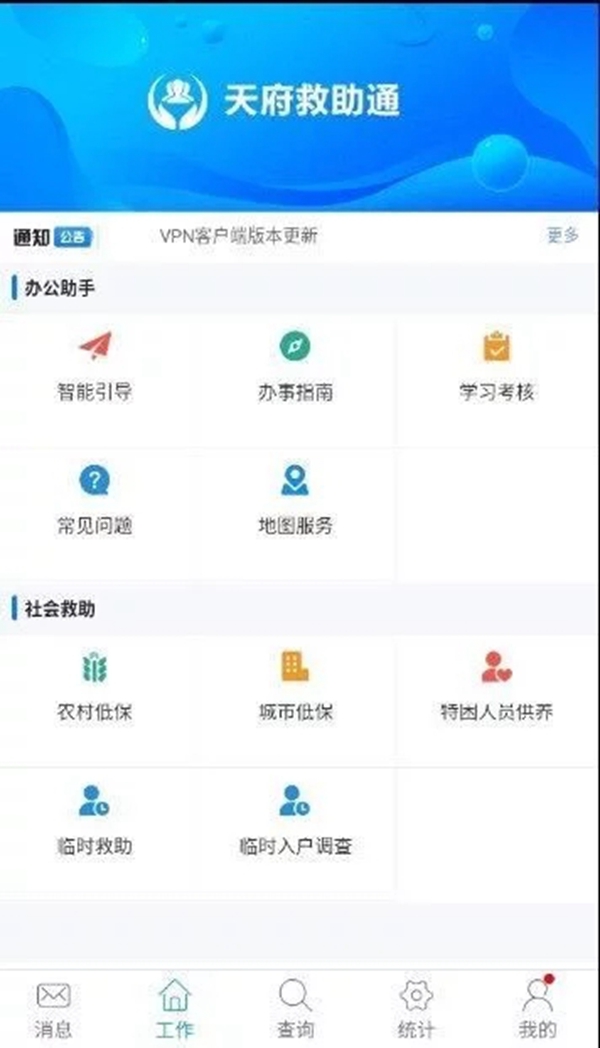Image resolution: width=600 pixels, height=1048 pixels.
Task: Open 临时救助 temporary assistance
Action: coord(95,820)
